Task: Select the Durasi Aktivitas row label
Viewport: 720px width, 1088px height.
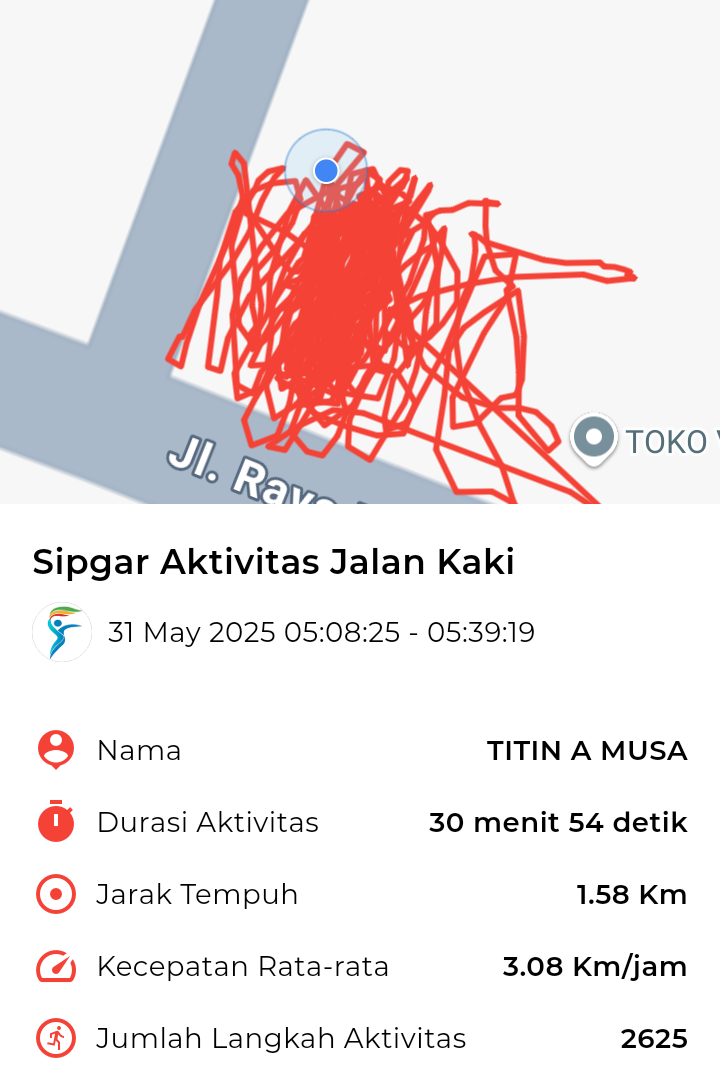Action: click(206, 822)
